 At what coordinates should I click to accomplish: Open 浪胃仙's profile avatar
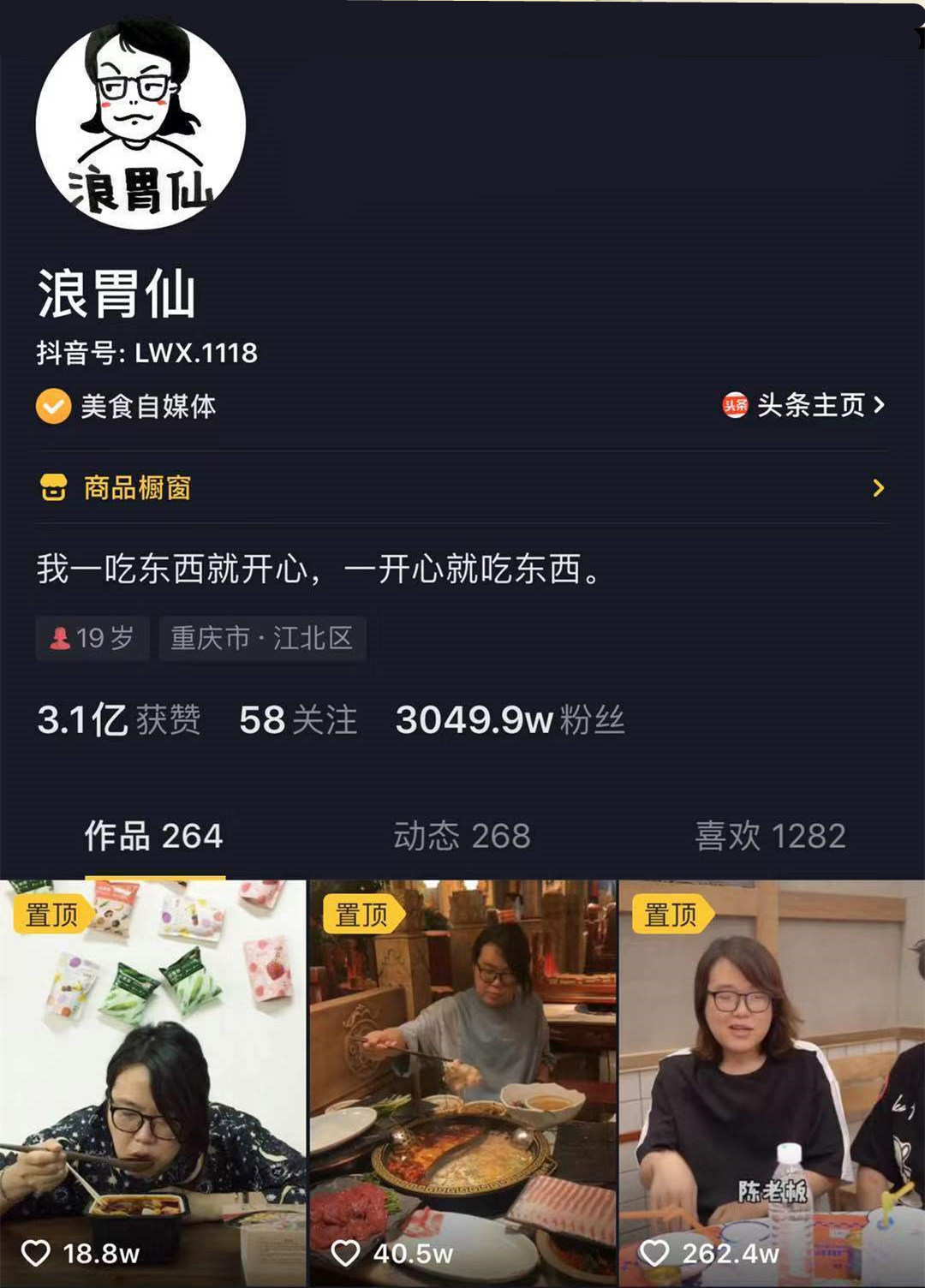coord(140,125)
